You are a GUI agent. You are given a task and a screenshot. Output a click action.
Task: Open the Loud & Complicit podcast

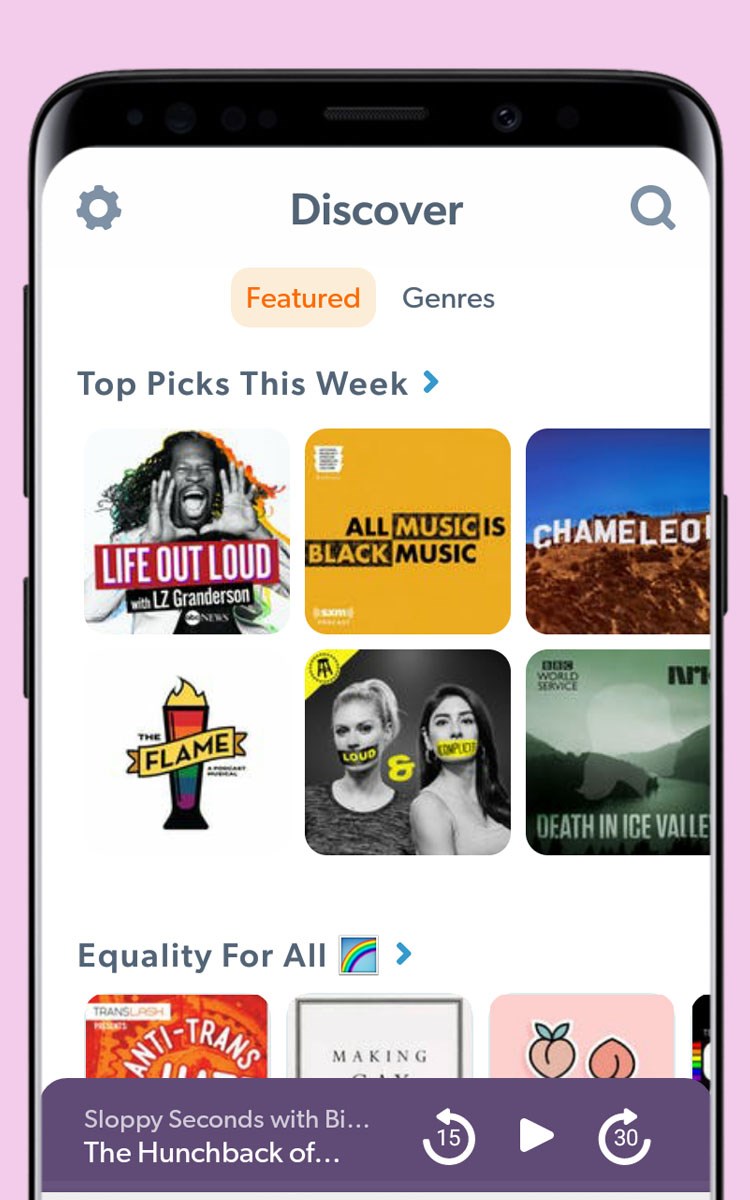tap(407, 752)
